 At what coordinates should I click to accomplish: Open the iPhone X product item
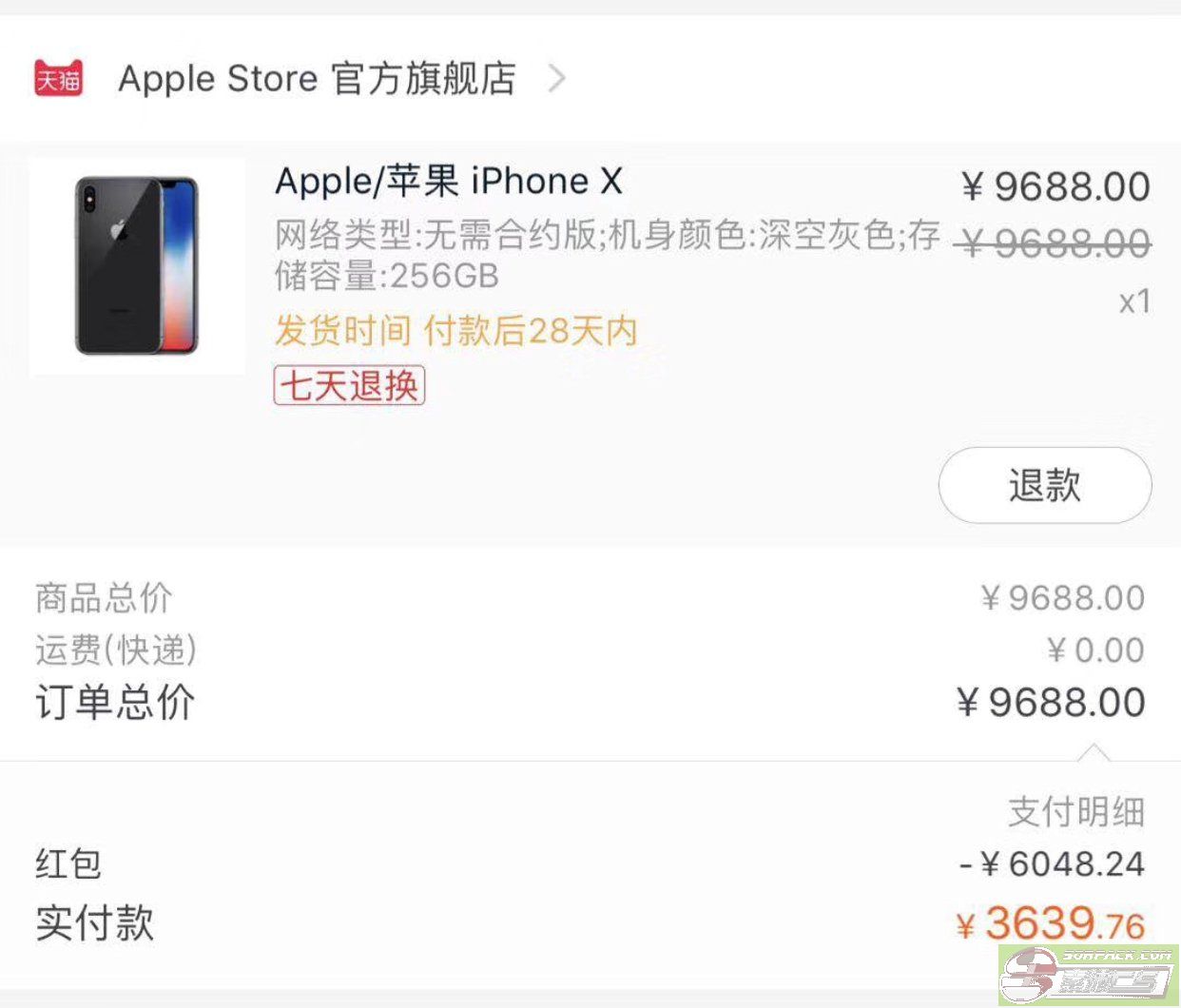448,181
